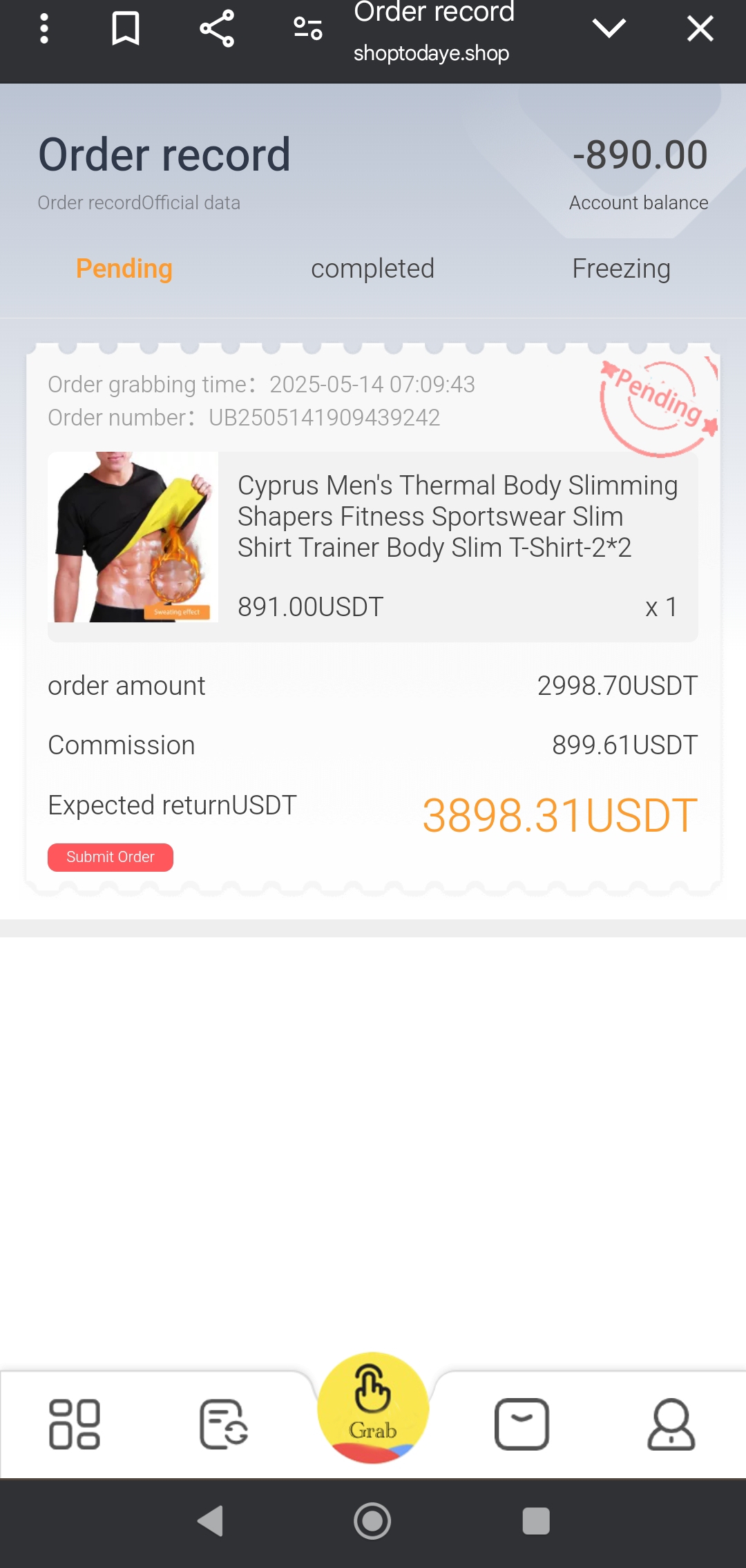This screenshot has height=1568, width=746.
Task: Go to the home screen via the system button
Action: click(x=373, y=1521)
